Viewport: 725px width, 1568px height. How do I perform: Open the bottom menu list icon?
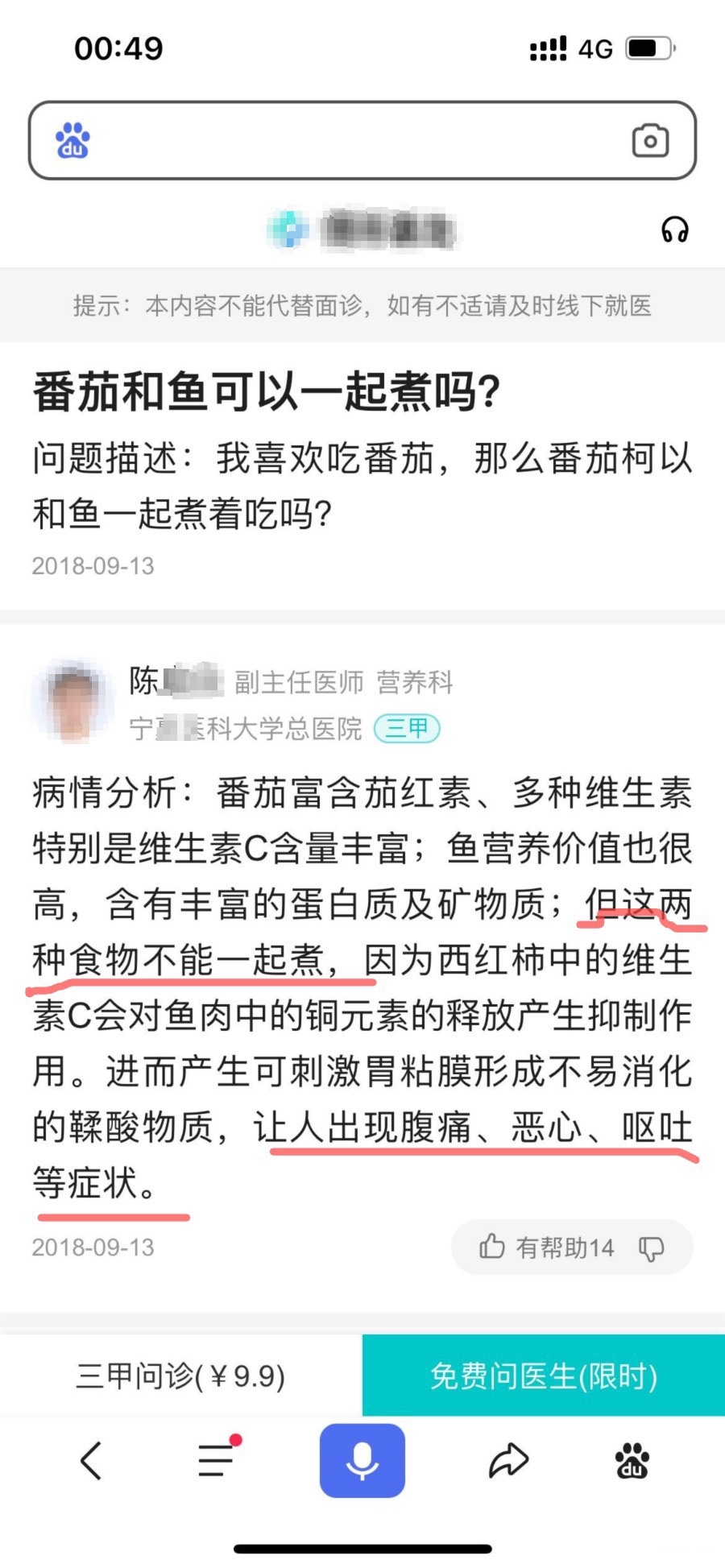pos(217,1460)
